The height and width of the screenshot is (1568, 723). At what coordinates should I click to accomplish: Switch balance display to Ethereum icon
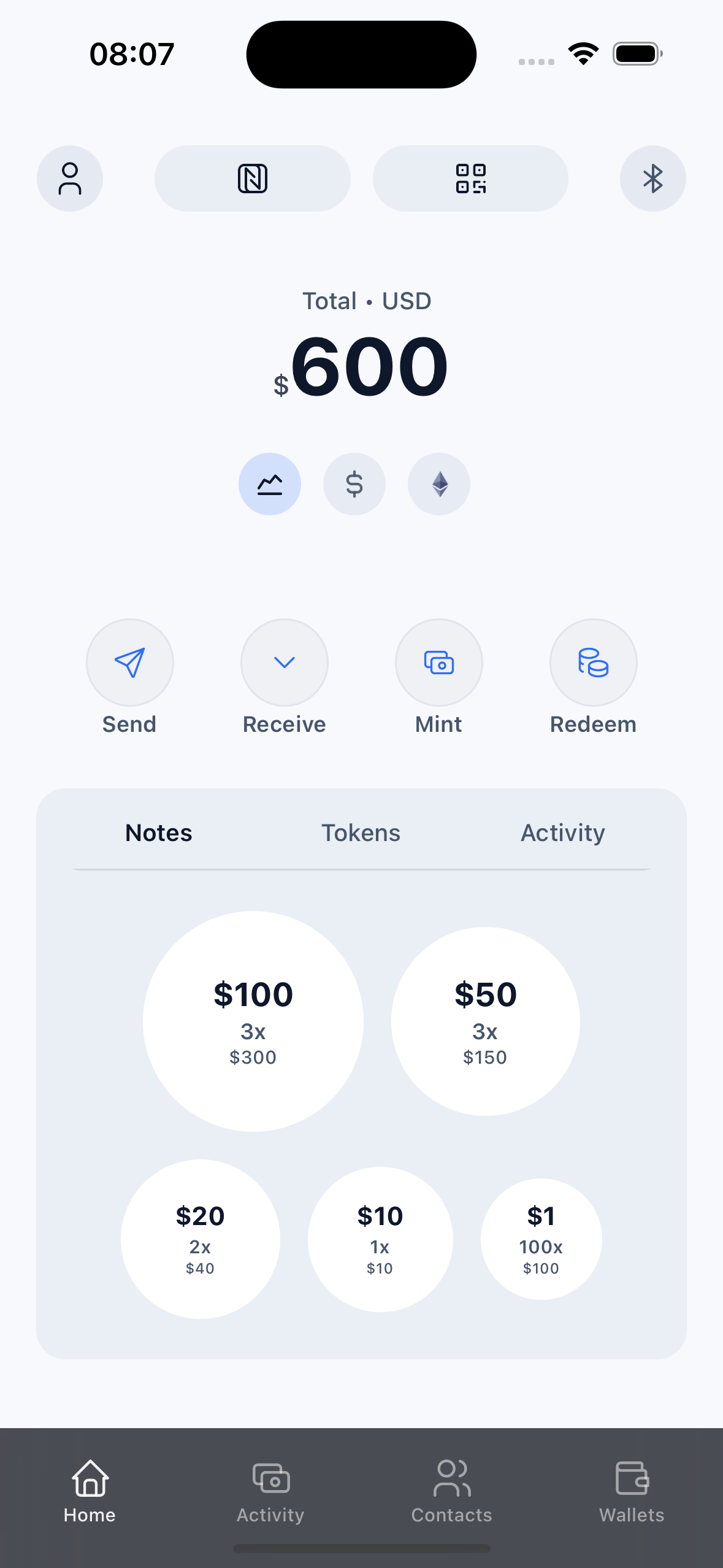tap(438, 484)
